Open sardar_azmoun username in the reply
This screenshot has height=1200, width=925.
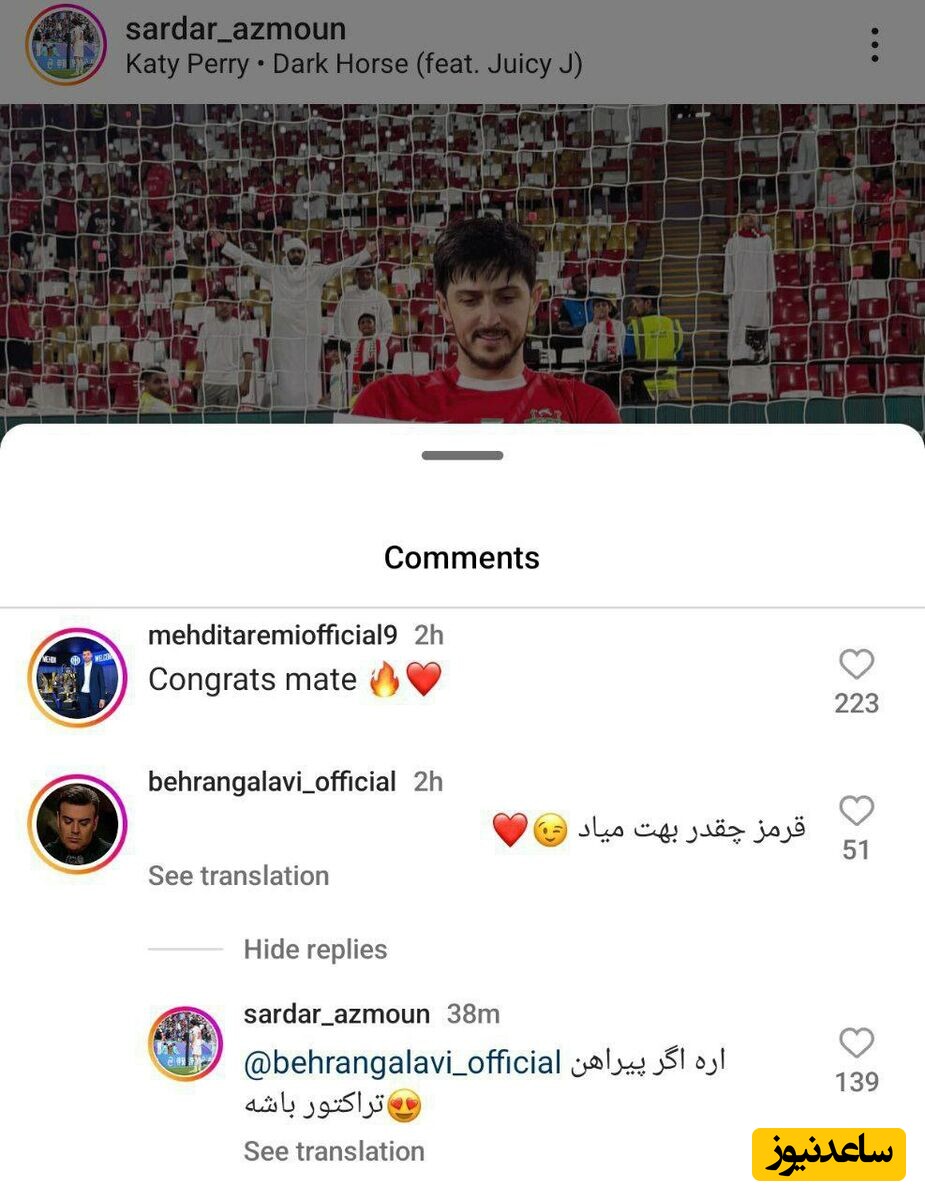[336, 1014]
